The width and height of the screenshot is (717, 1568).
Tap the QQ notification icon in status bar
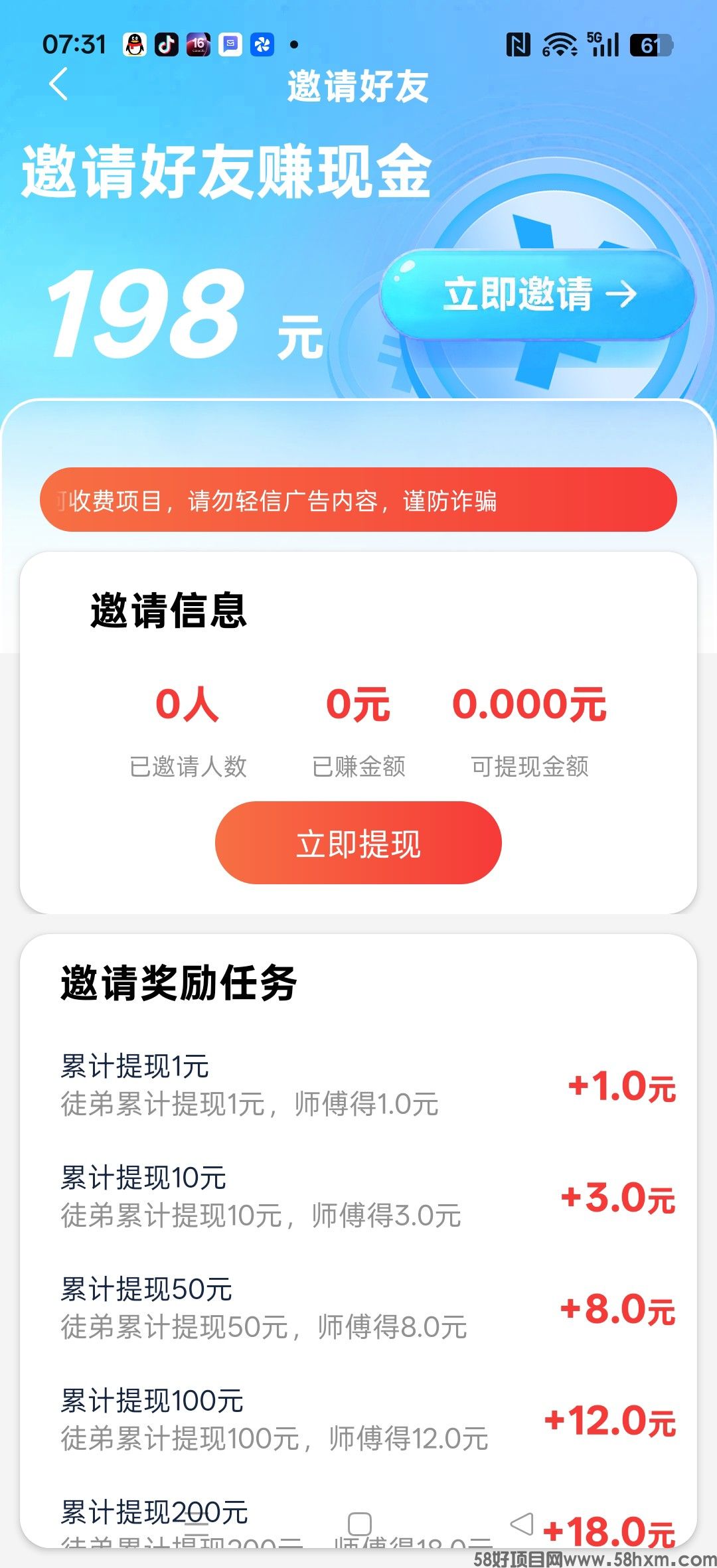tap(134, 44)
